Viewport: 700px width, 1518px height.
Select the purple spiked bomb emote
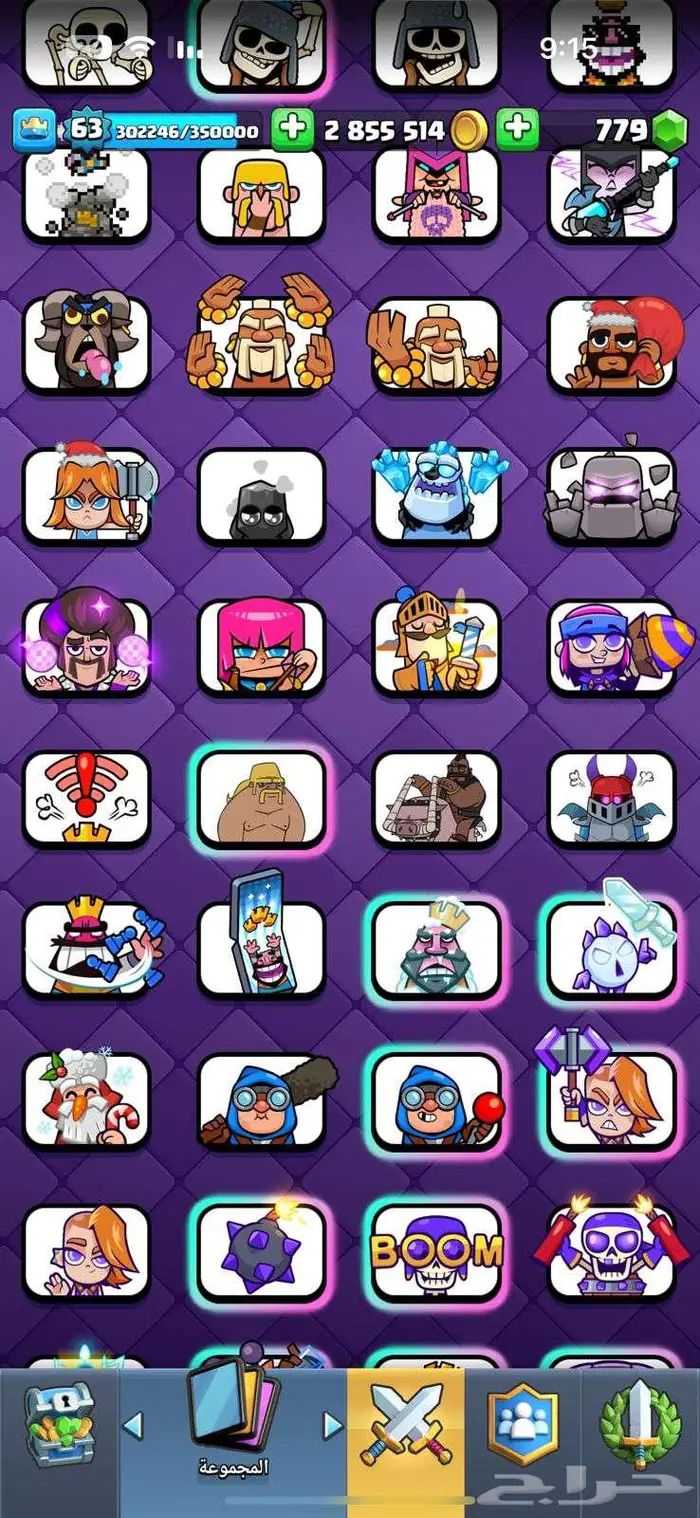click(x=261, y=1251)
